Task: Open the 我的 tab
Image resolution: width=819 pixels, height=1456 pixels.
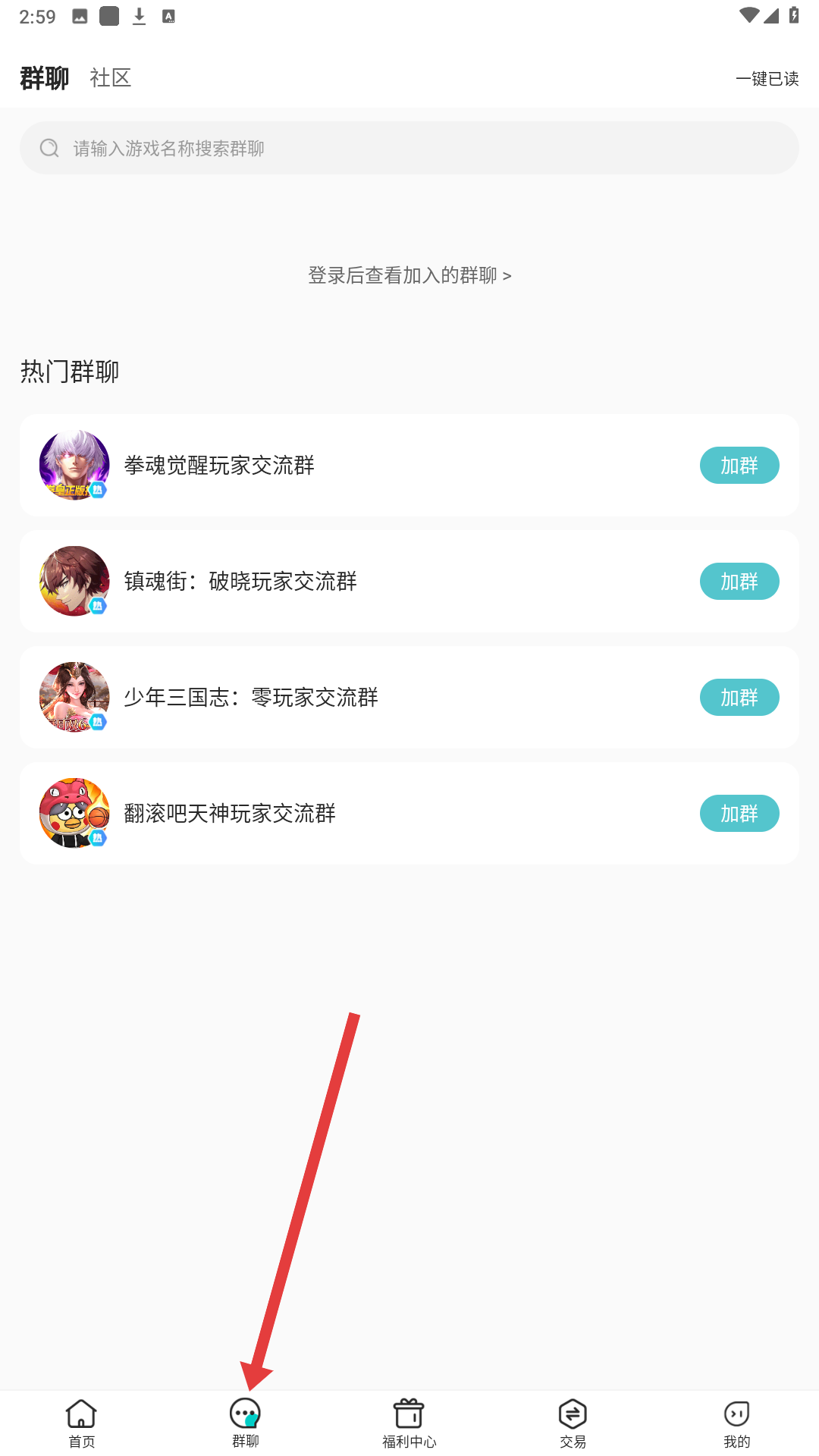Action: (736, 1423)
